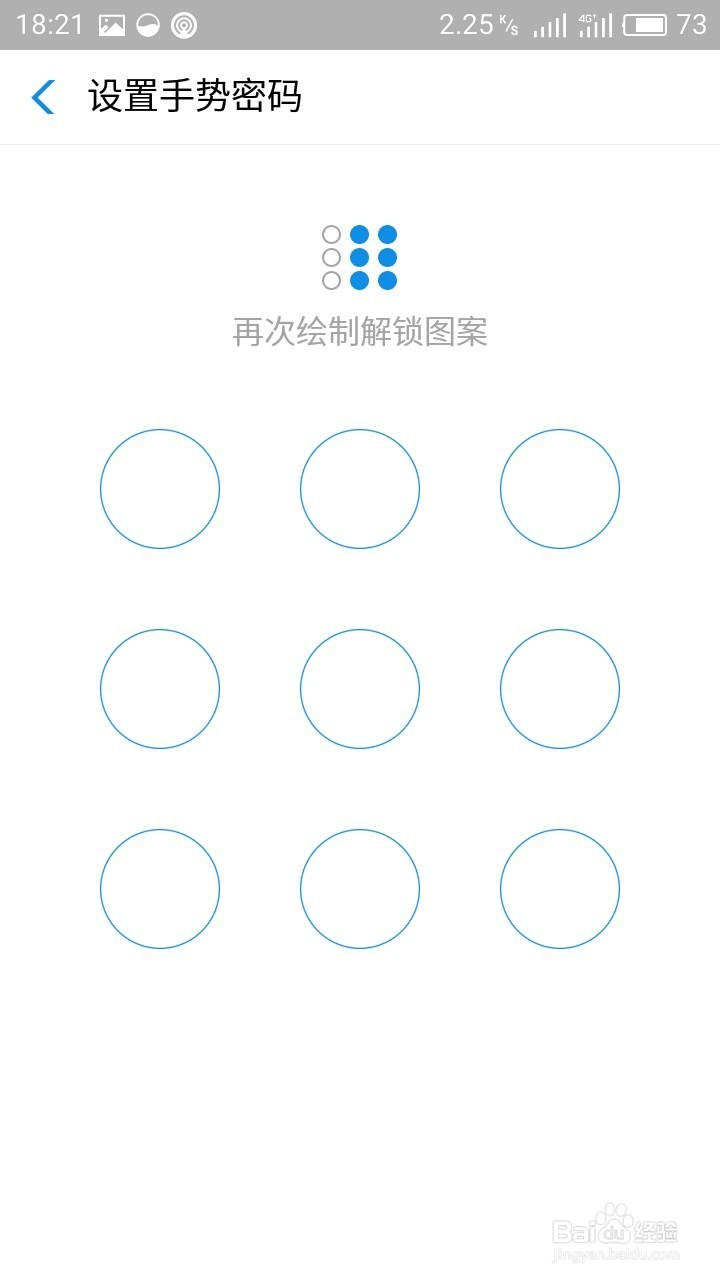Tap the bottom-right pattern circle
This screenshot has height=1280, width=720.
point(560,888)
